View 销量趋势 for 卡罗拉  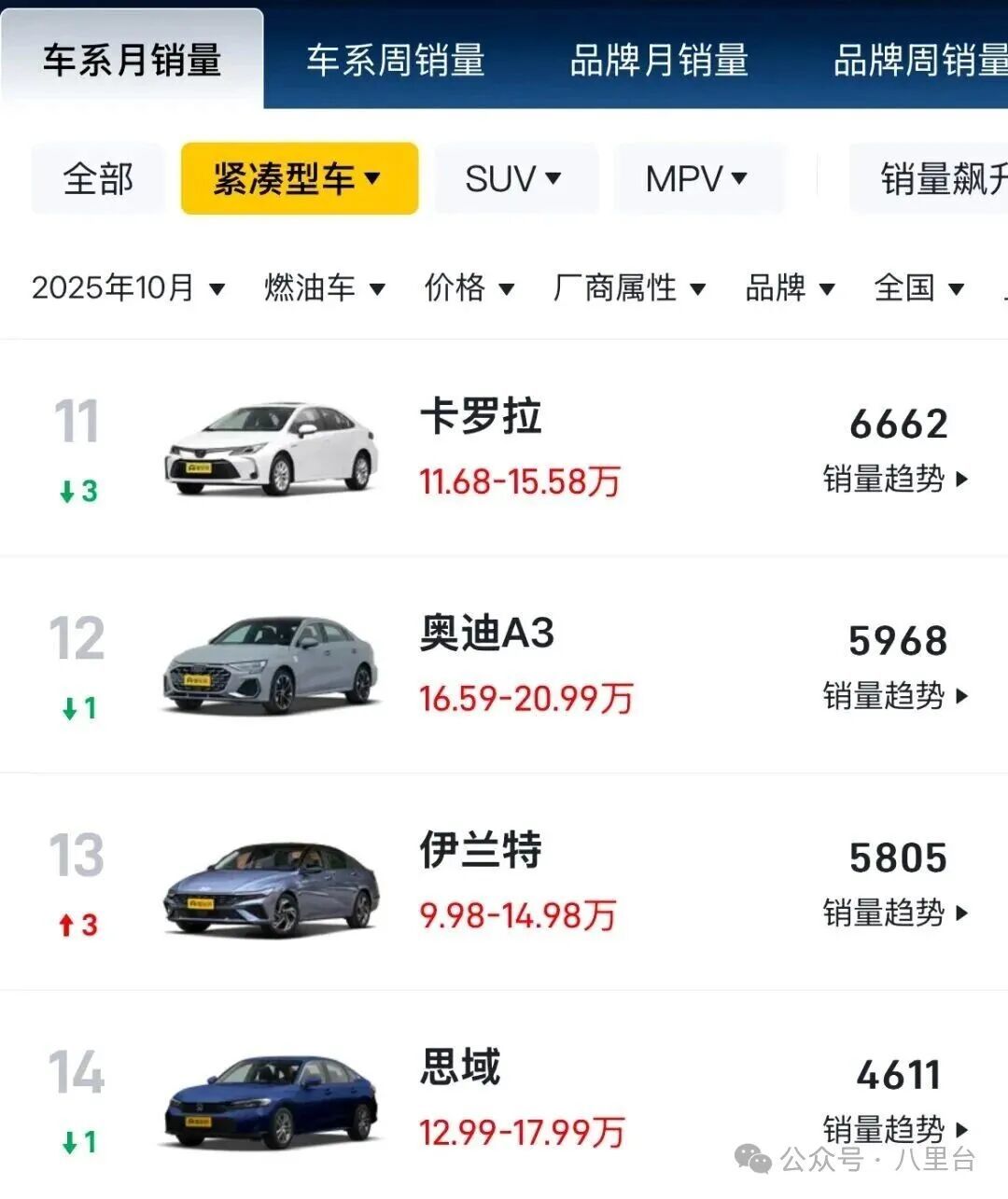895,479
